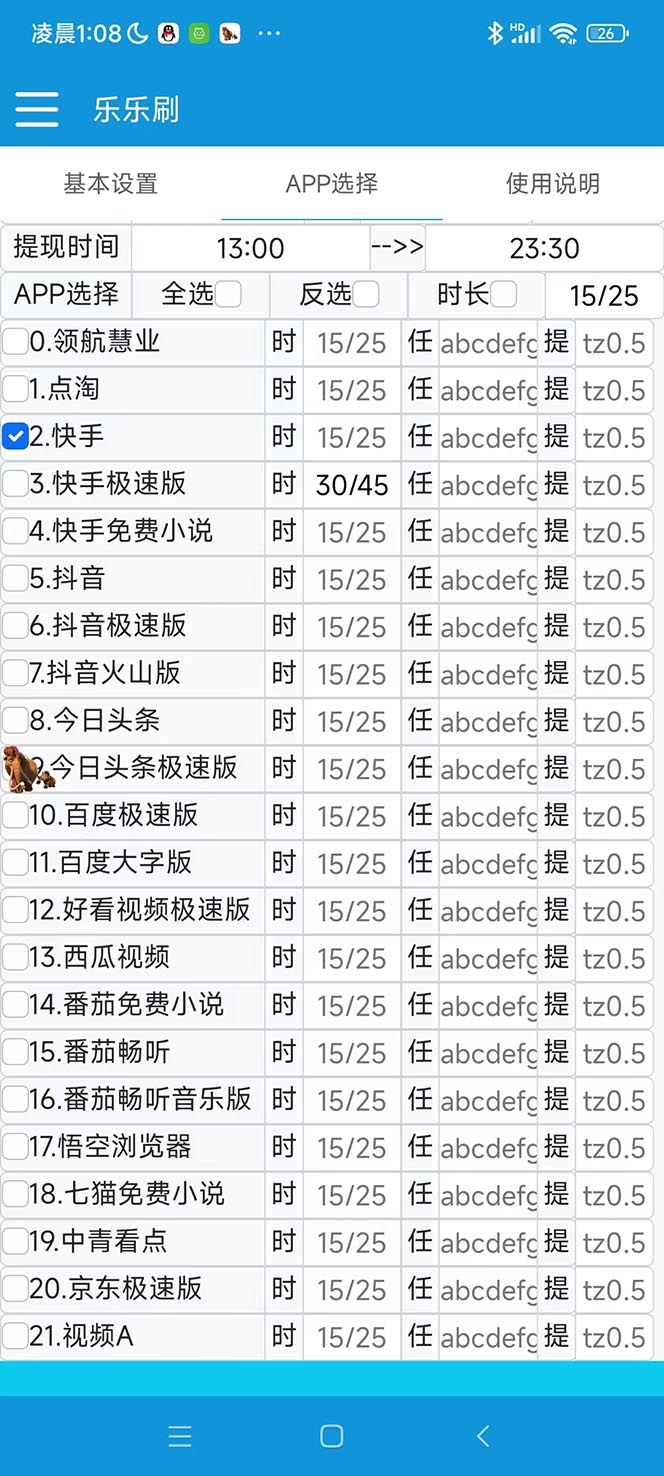The width and height of the screenshot is (664, 1476).
Task: Switch to the 基本设置 tab
Action: tap(111, 184)
